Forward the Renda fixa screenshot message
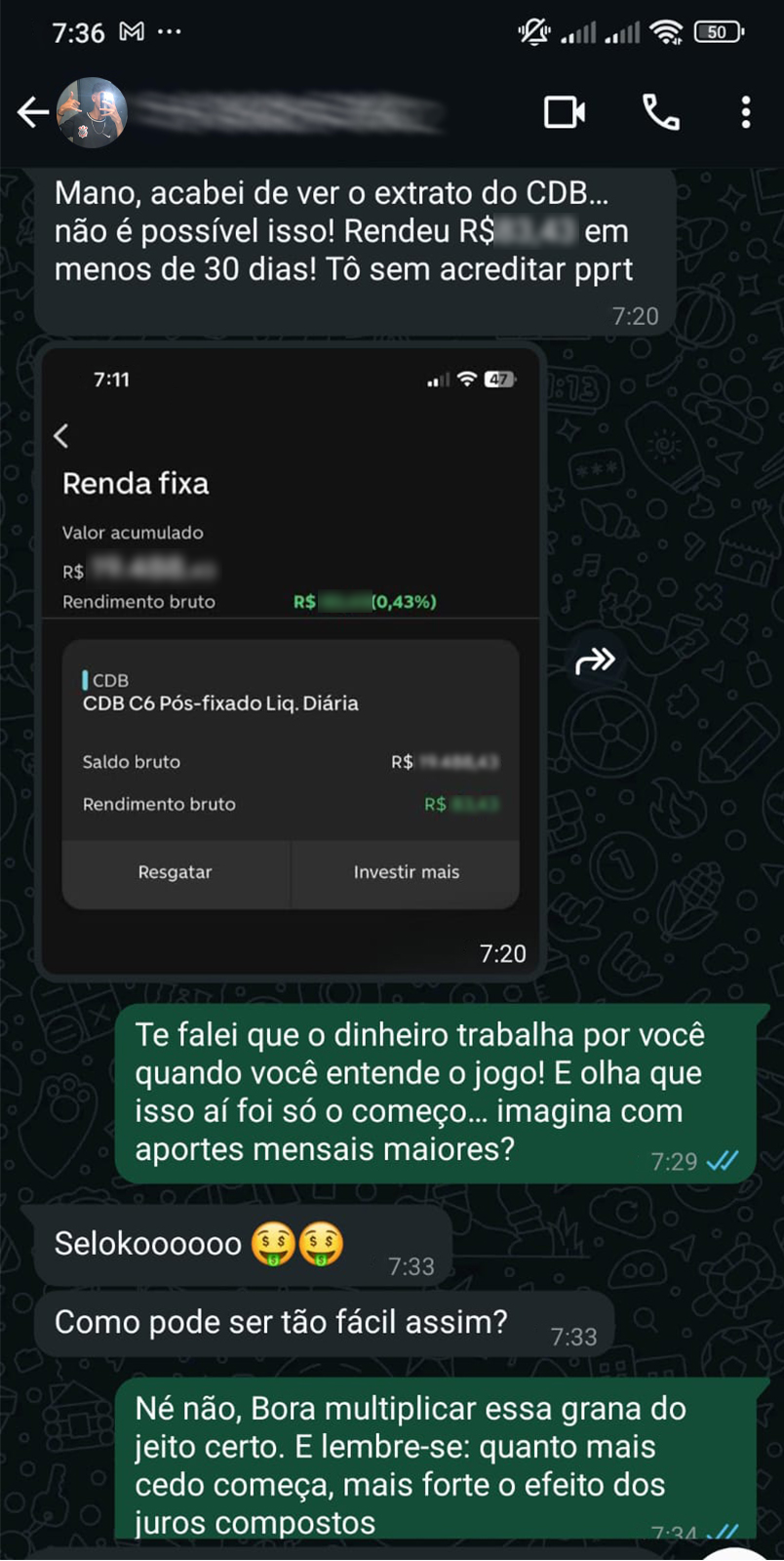784x1561 pixels. [x=595, y=661]
